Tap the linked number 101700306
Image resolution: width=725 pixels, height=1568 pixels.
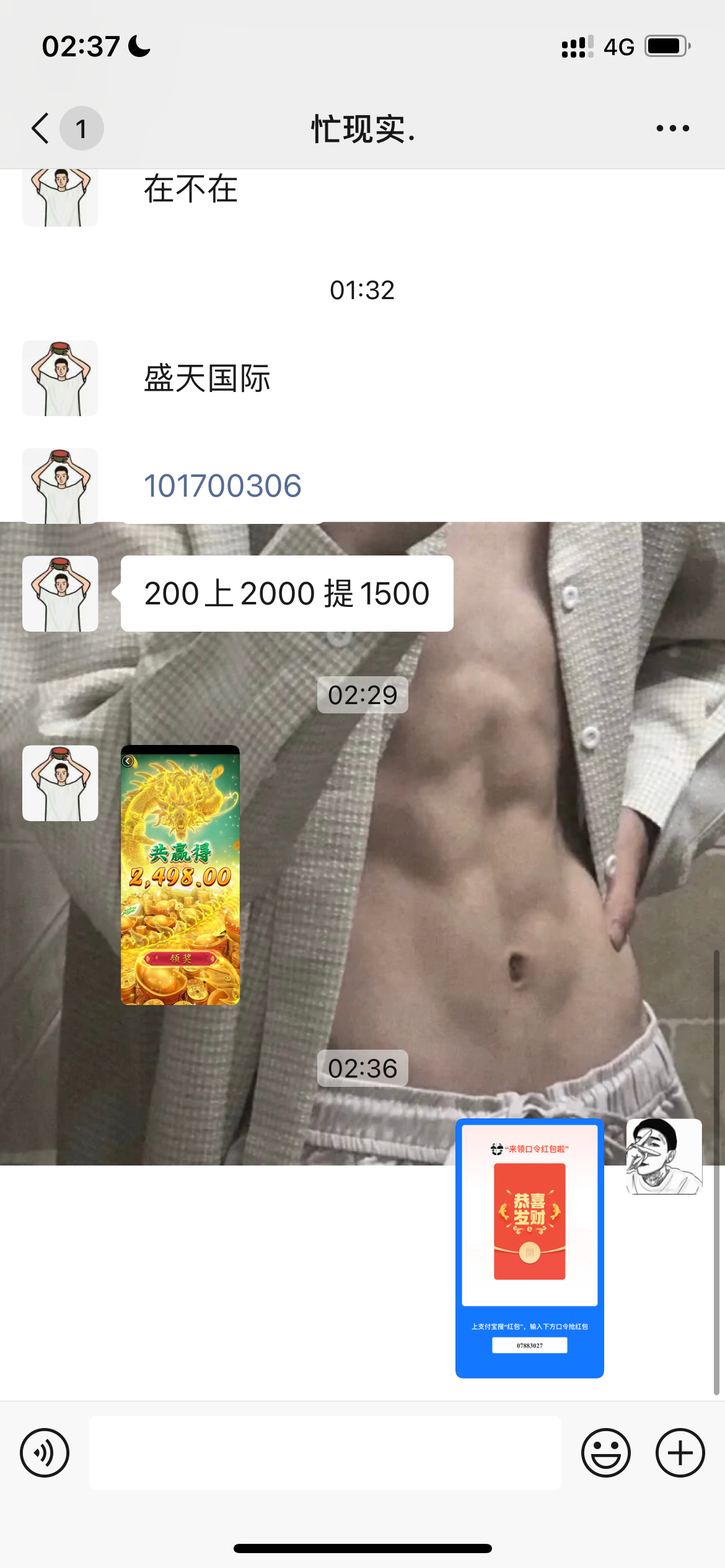tap(222, 486)
